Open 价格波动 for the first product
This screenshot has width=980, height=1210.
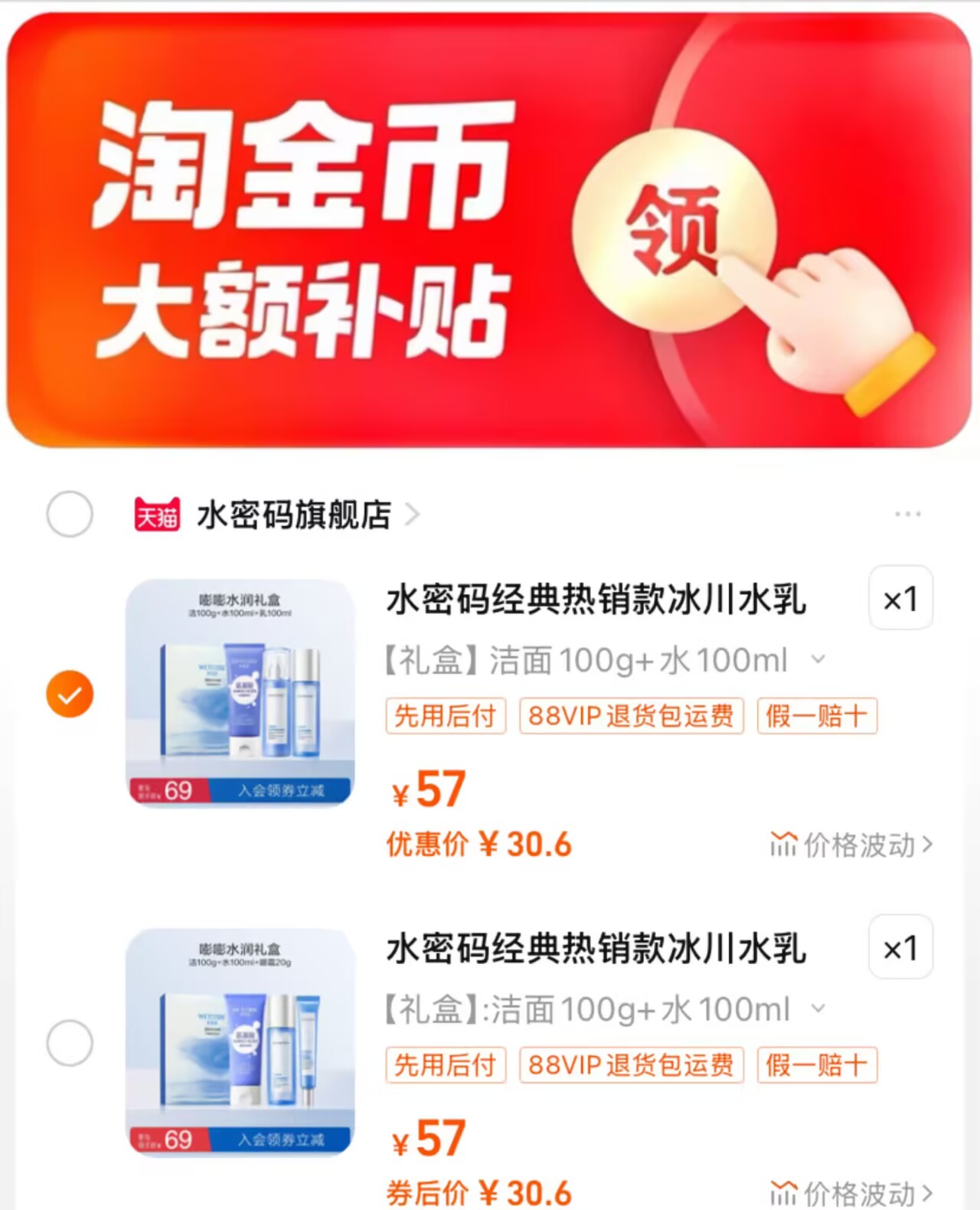(850, 843)
